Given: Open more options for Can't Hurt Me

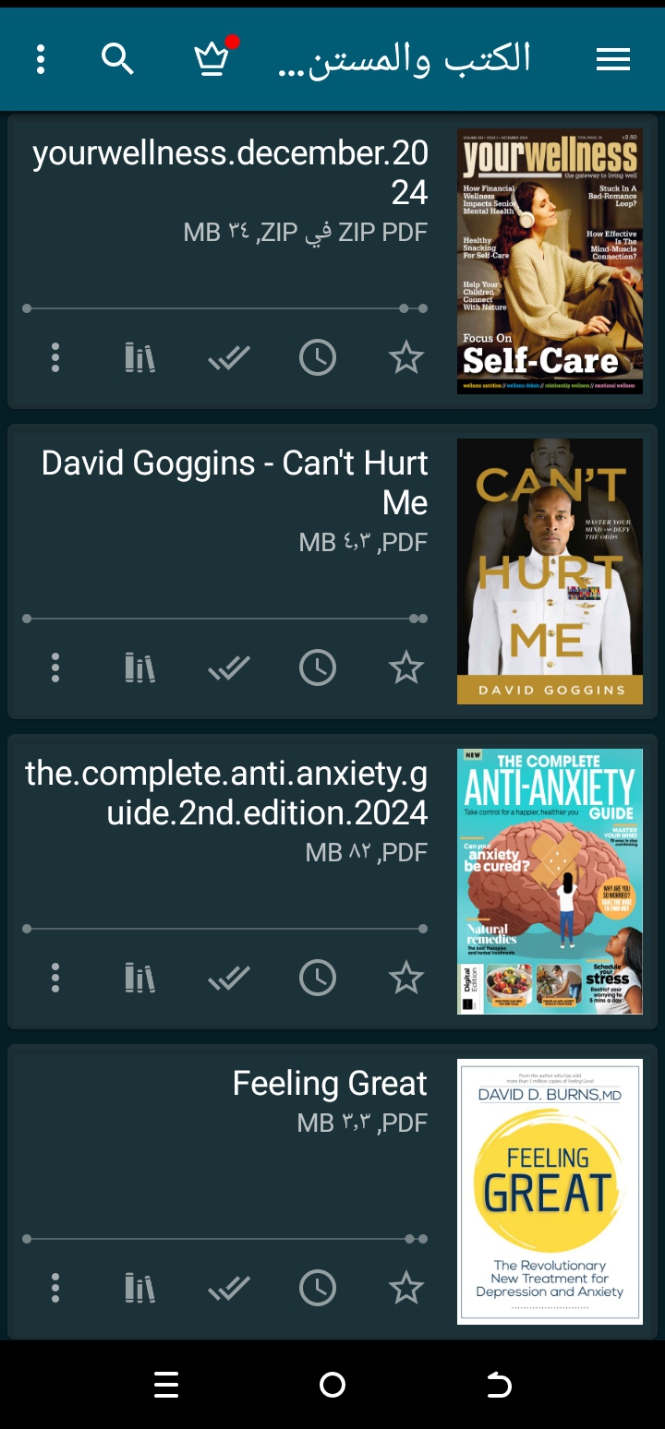Looking at the screenshot, I should 55,667.
